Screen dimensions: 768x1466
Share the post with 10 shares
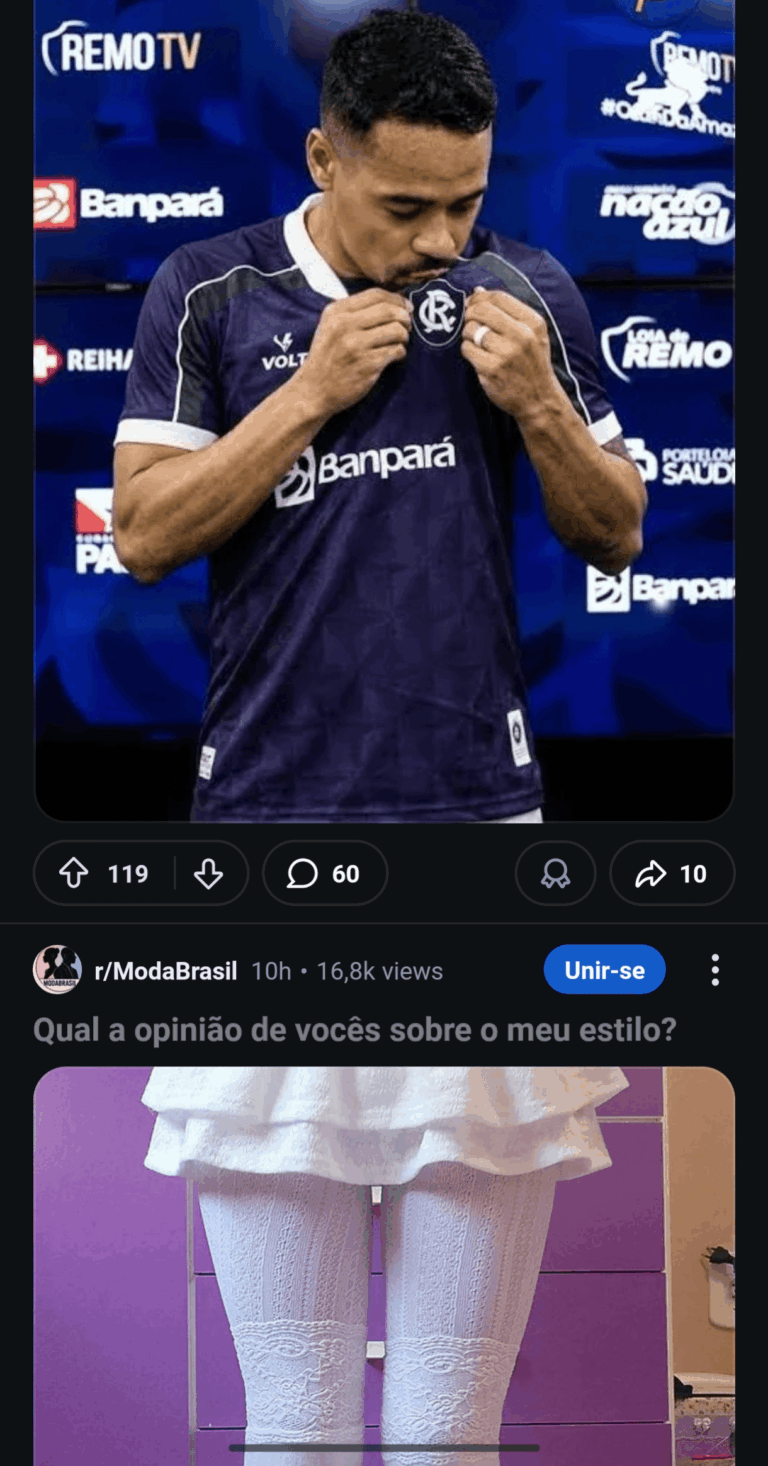(671, 874)
